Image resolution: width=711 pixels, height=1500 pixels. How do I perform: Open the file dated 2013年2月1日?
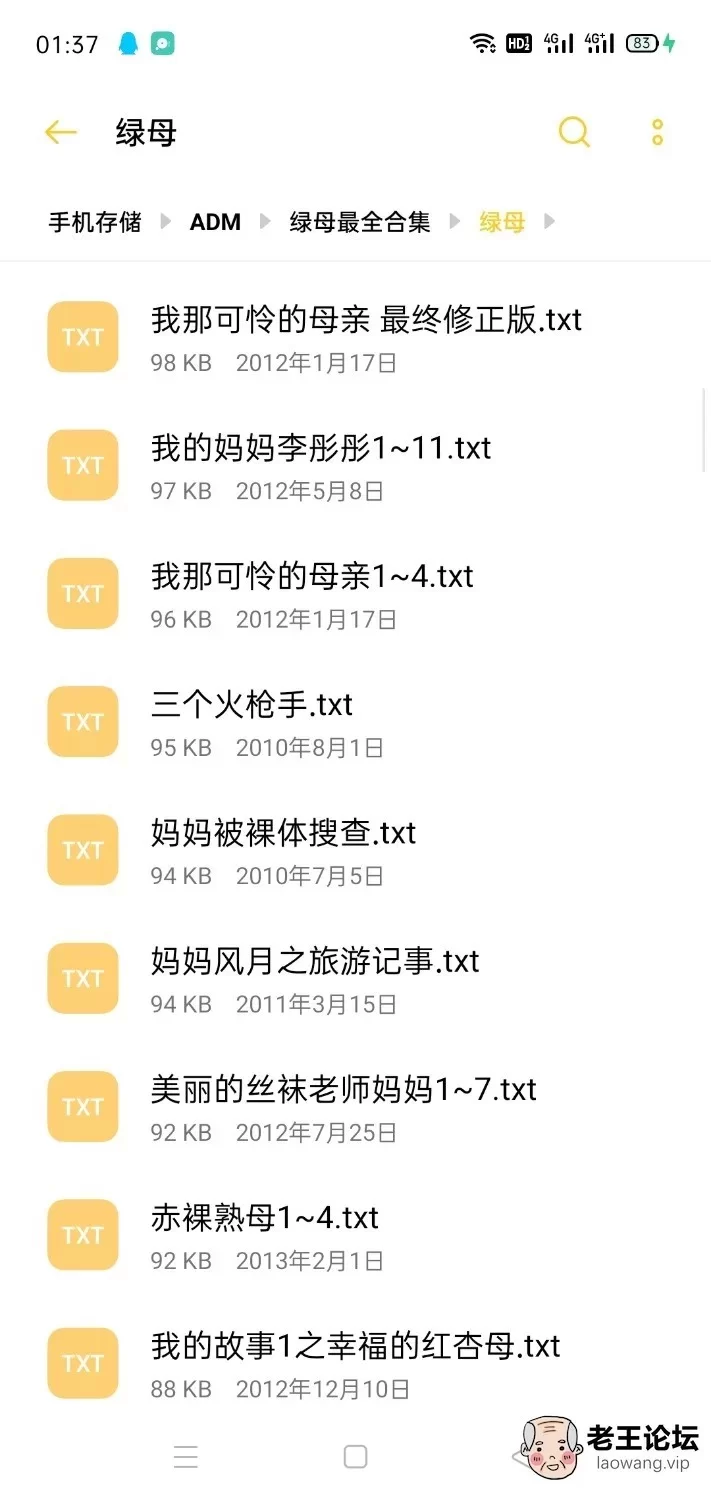[265, 1234]
